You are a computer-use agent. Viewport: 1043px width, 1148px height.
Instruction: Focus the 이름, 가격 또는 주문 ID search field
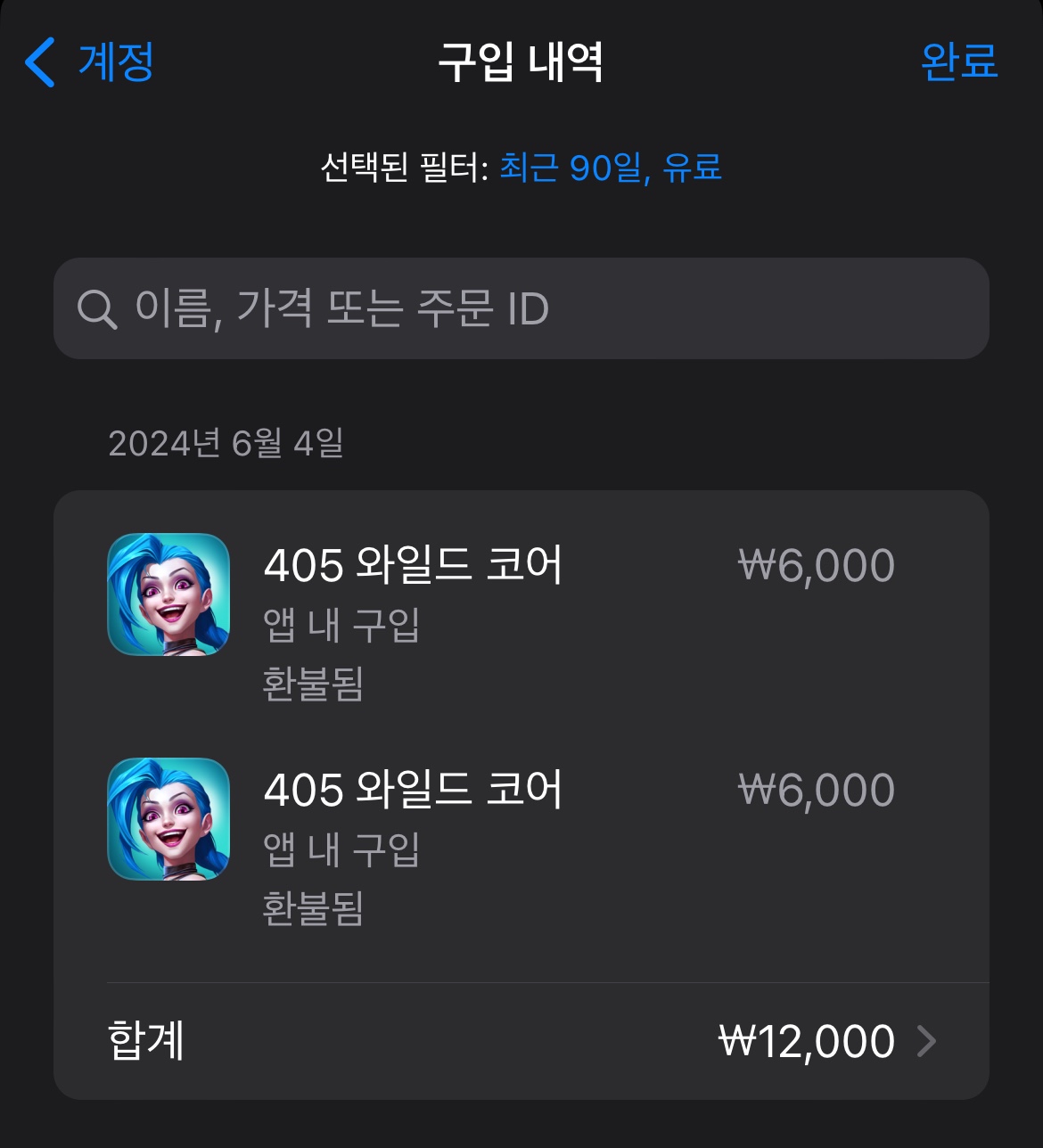(x=521, y=308)
